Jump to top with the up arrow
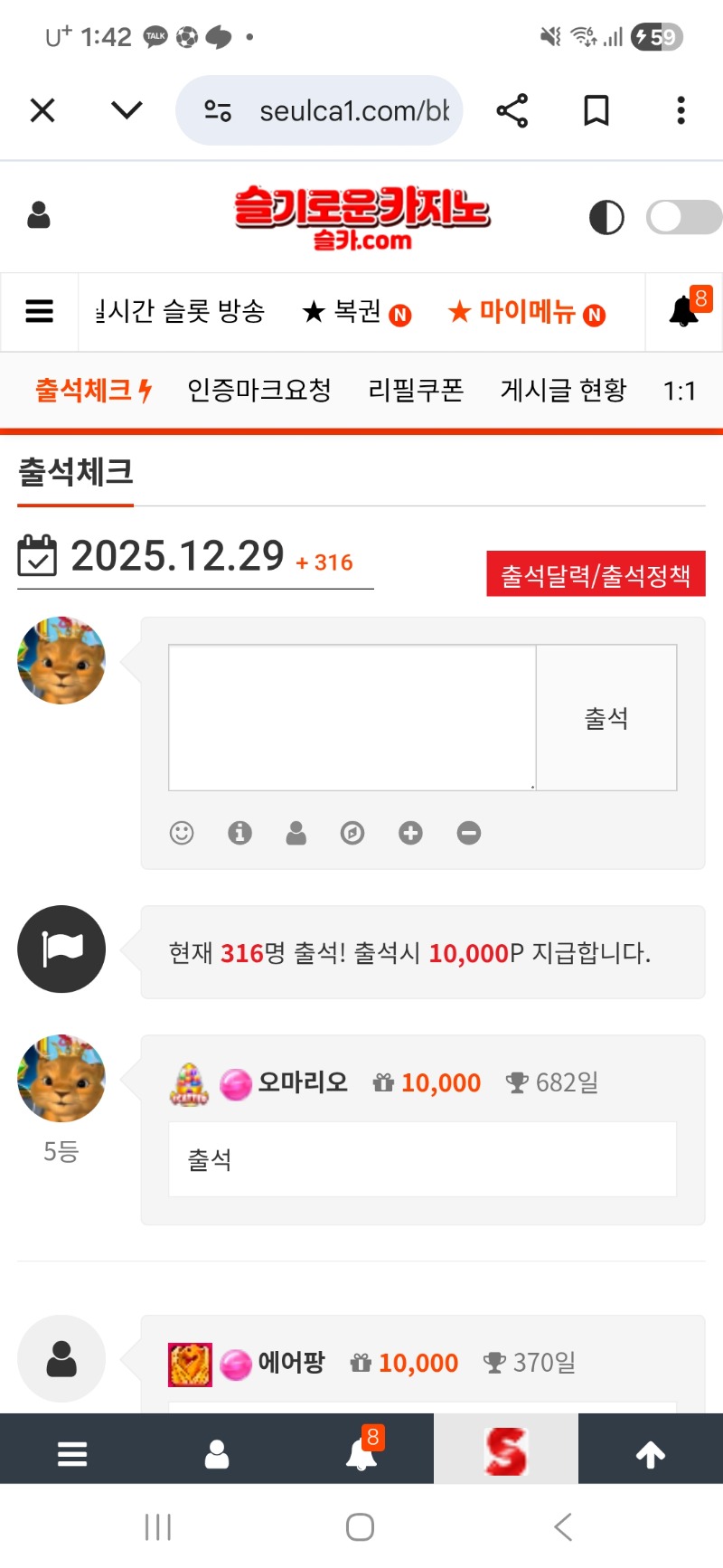Screen dimensions: 723x1568 click(650, 1454)
